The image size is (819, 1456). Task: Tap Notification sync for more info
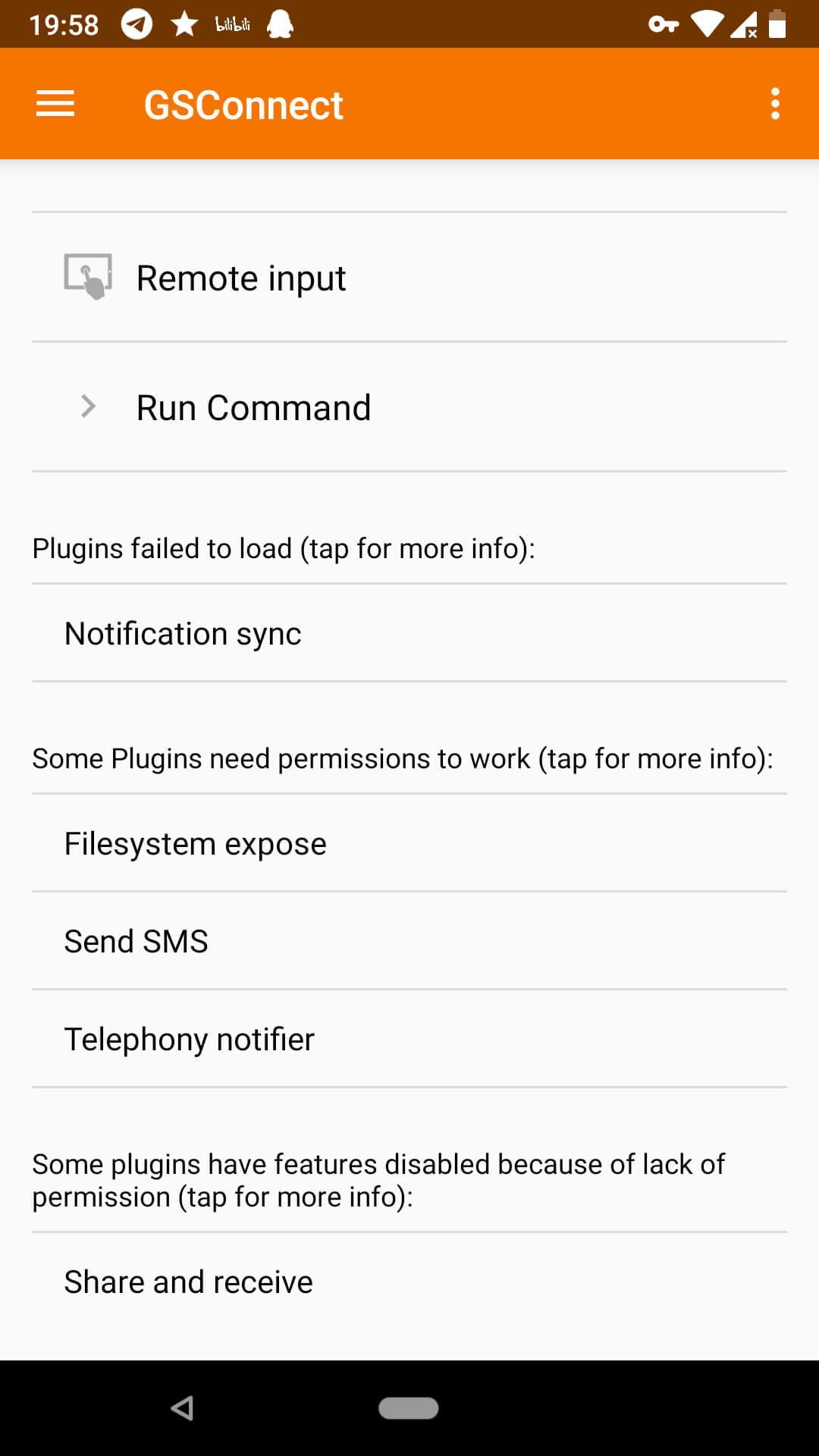(183, 633)
